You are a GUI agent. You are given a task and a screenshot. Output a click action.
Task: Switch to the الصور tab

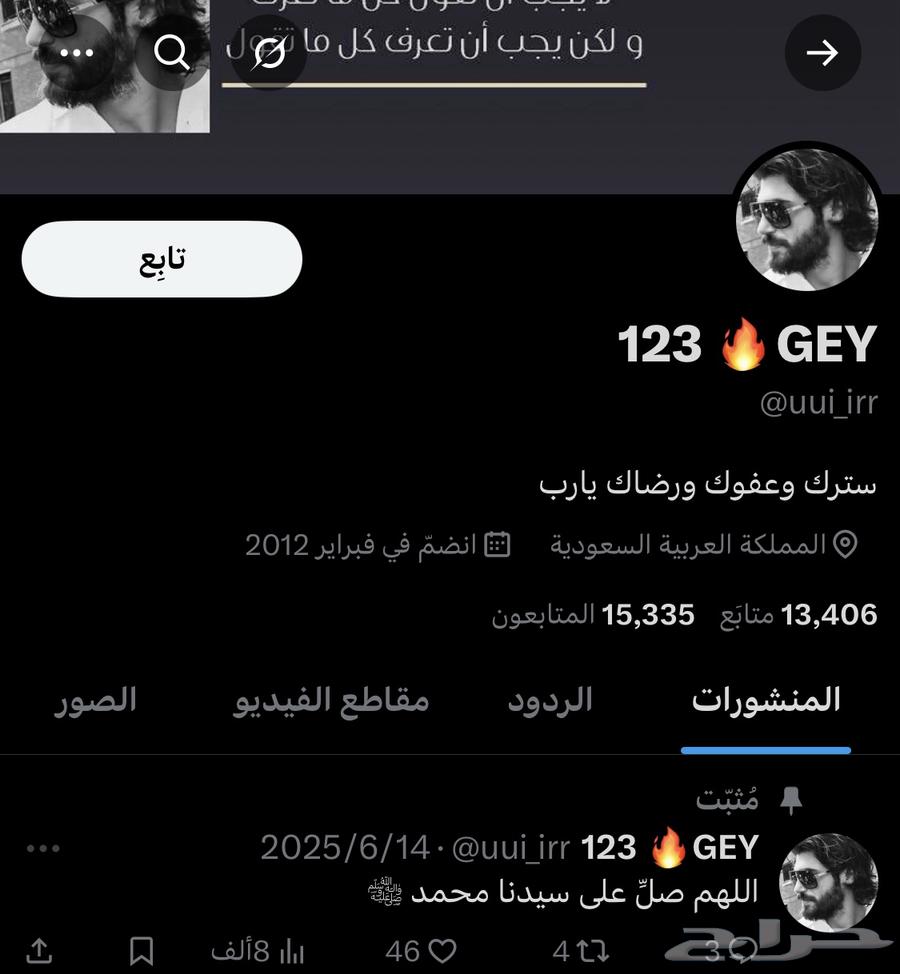tap(95, 700)
